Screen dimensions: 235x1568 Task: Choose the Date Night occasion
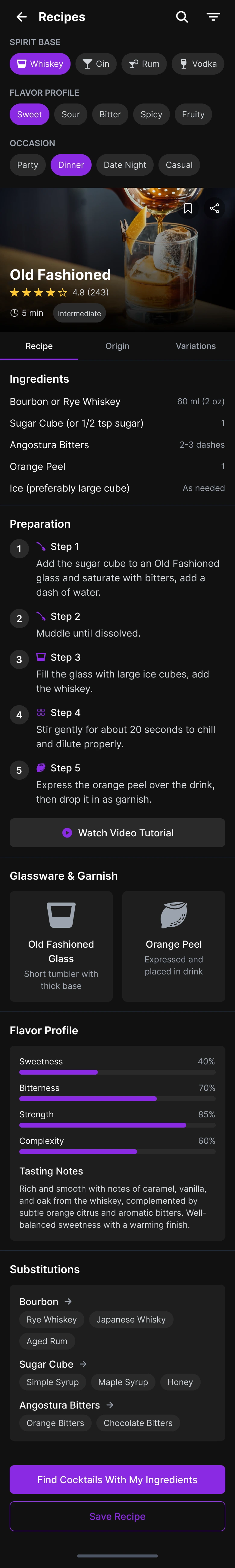click(125, 165)
